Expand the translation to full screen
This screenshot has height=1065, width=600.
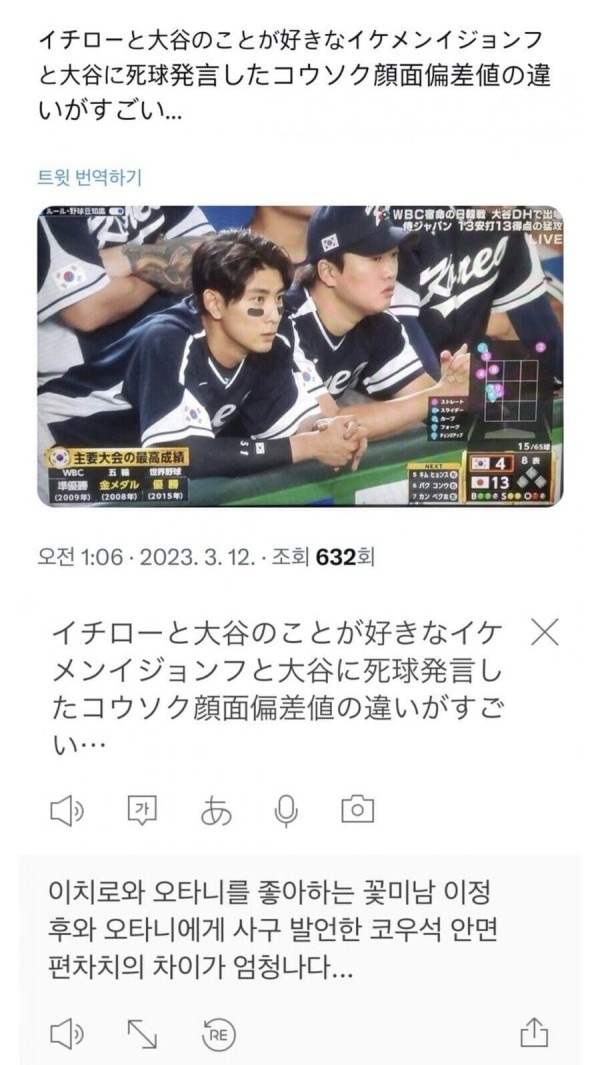coord(143,1033)
